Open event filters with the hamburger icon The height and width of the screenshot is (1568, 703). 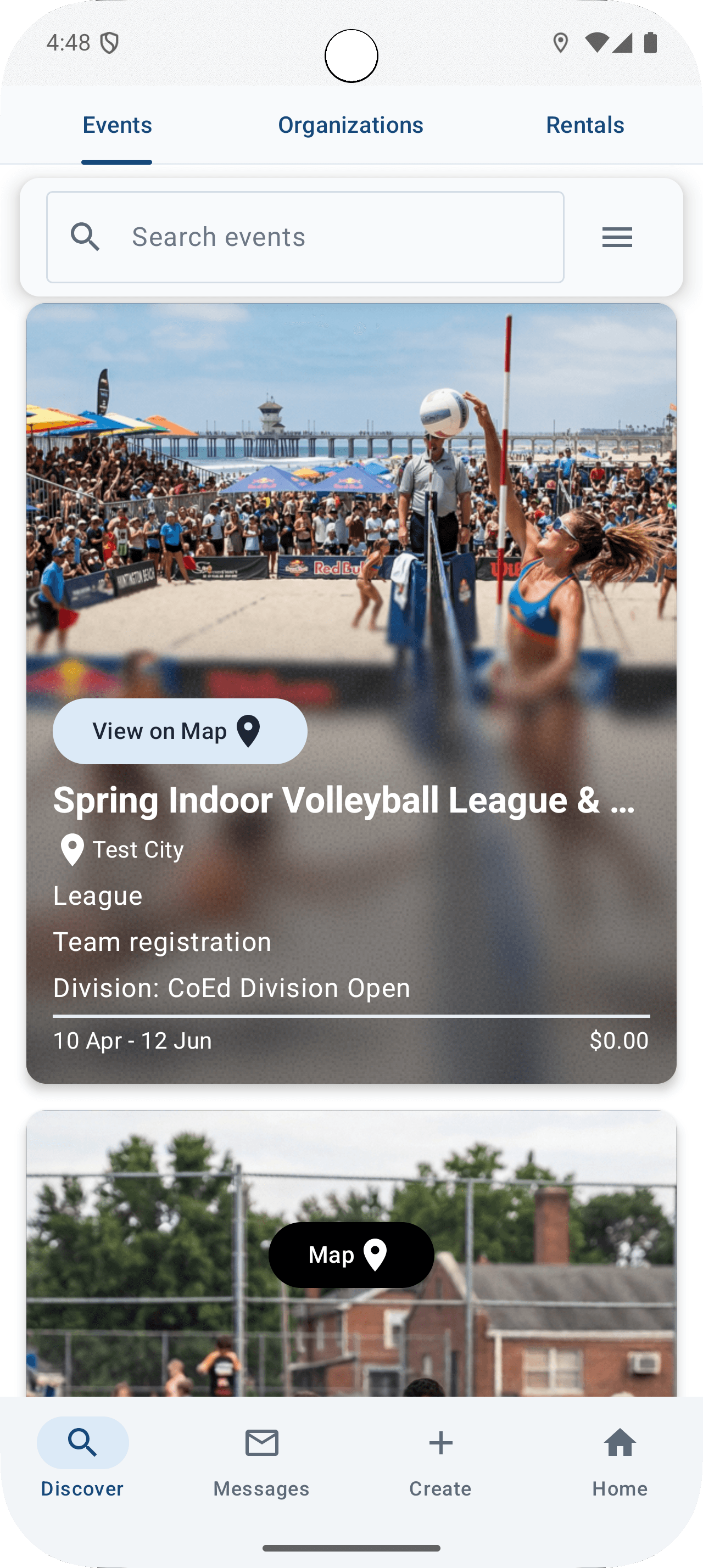click(617, 236)
